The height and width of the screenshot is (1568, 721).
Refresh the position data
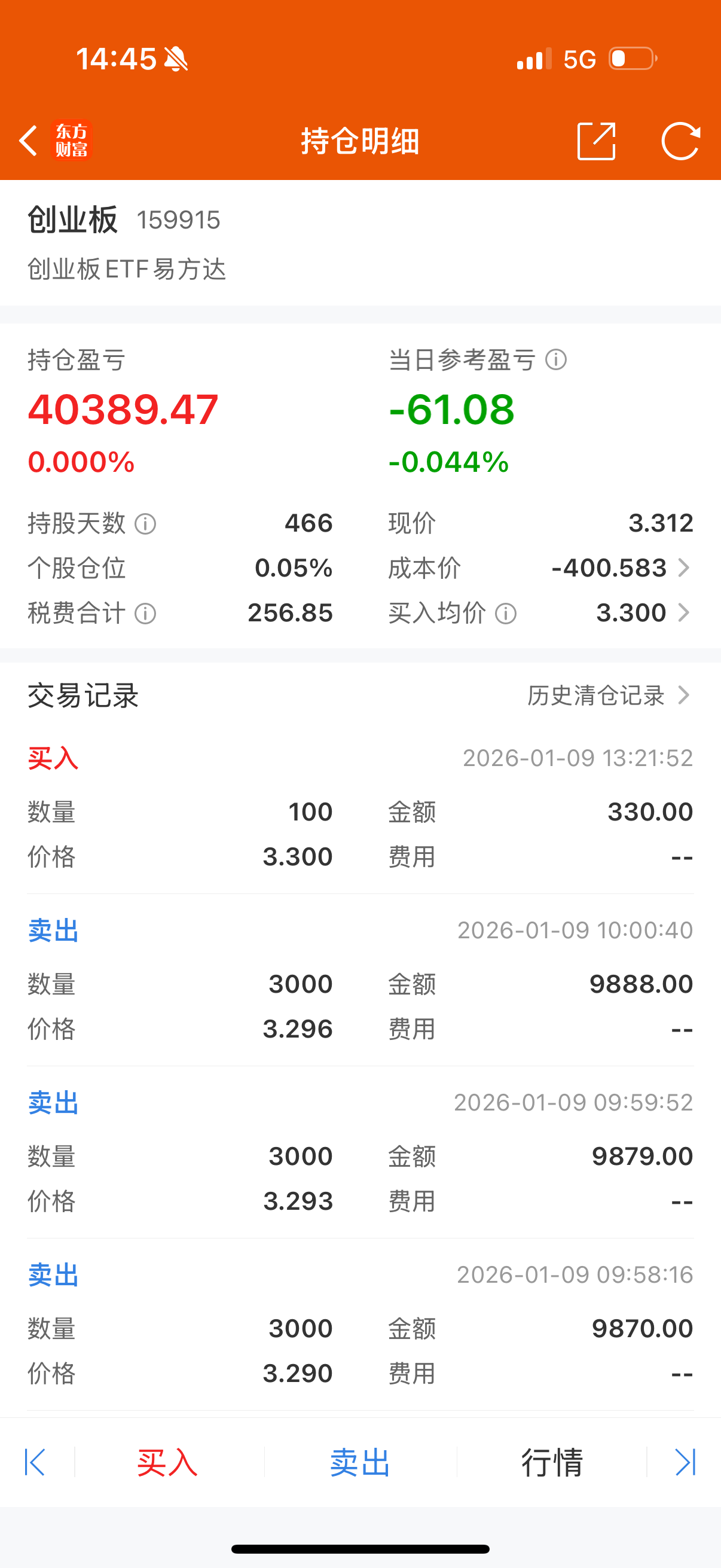click(680, 141)
